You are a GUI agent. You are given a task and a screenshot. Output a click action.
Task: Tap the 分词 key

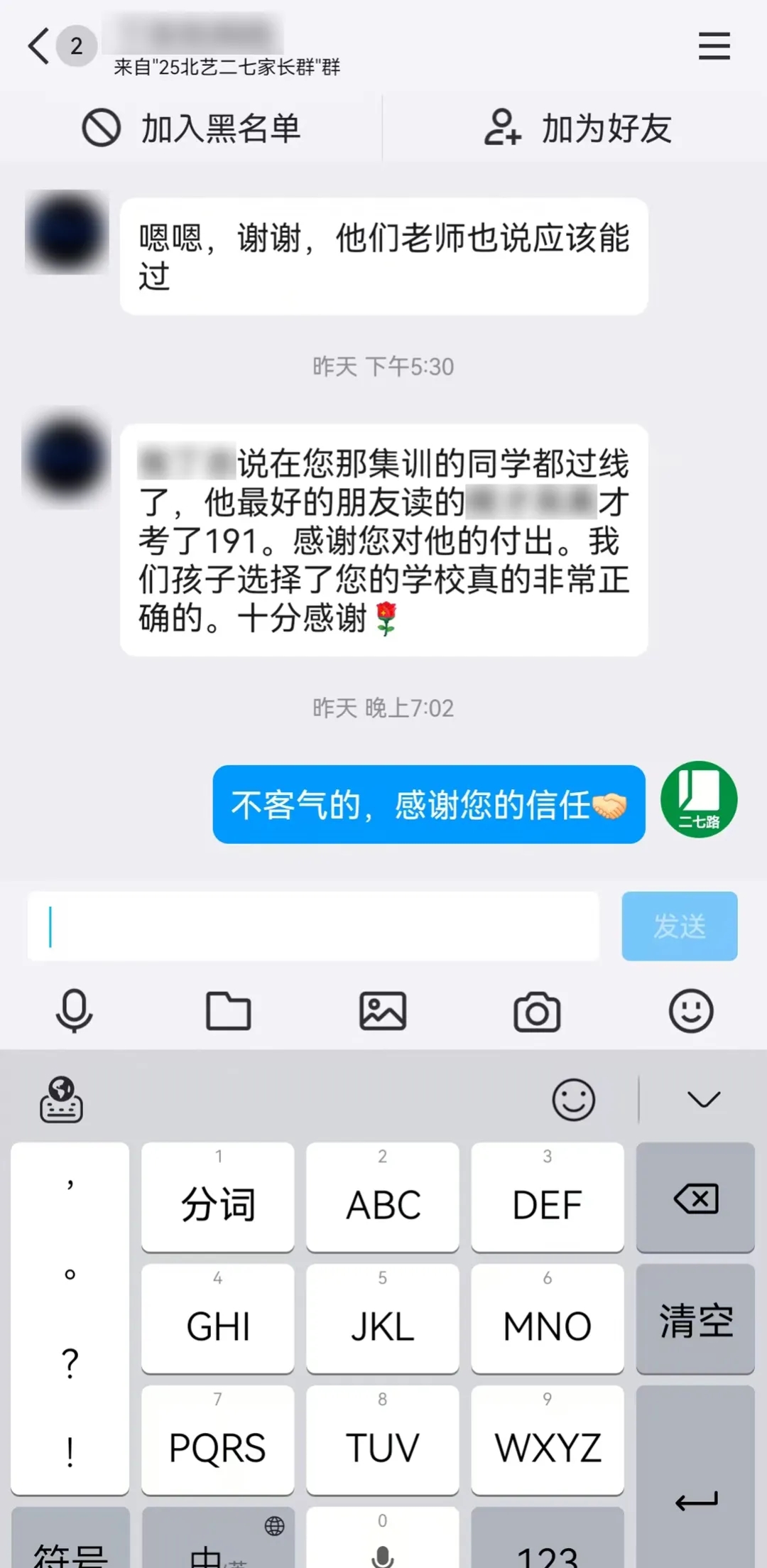[x=217, y=1199]
